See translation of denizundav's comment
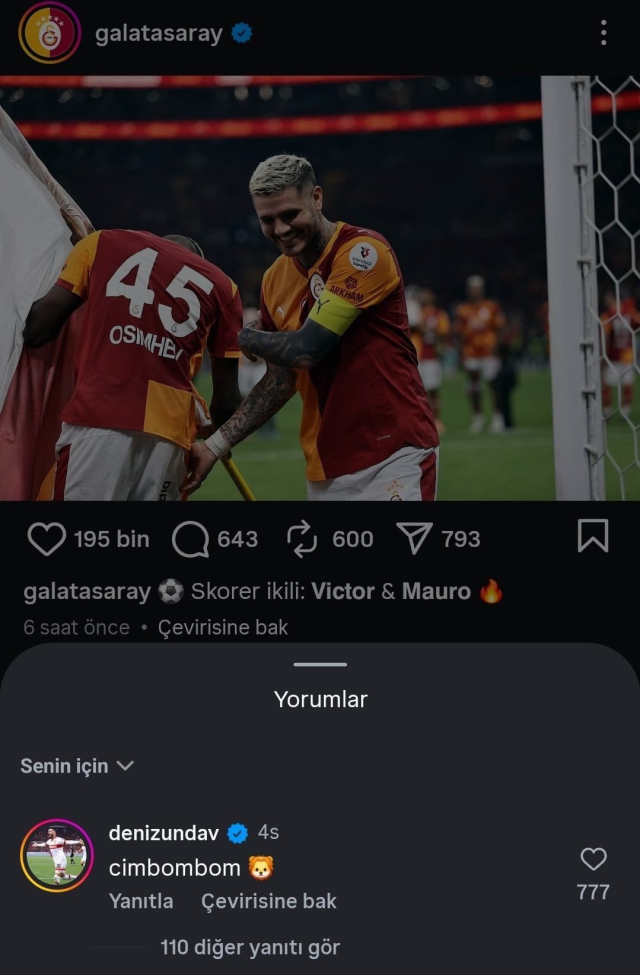 click(268, 901)
